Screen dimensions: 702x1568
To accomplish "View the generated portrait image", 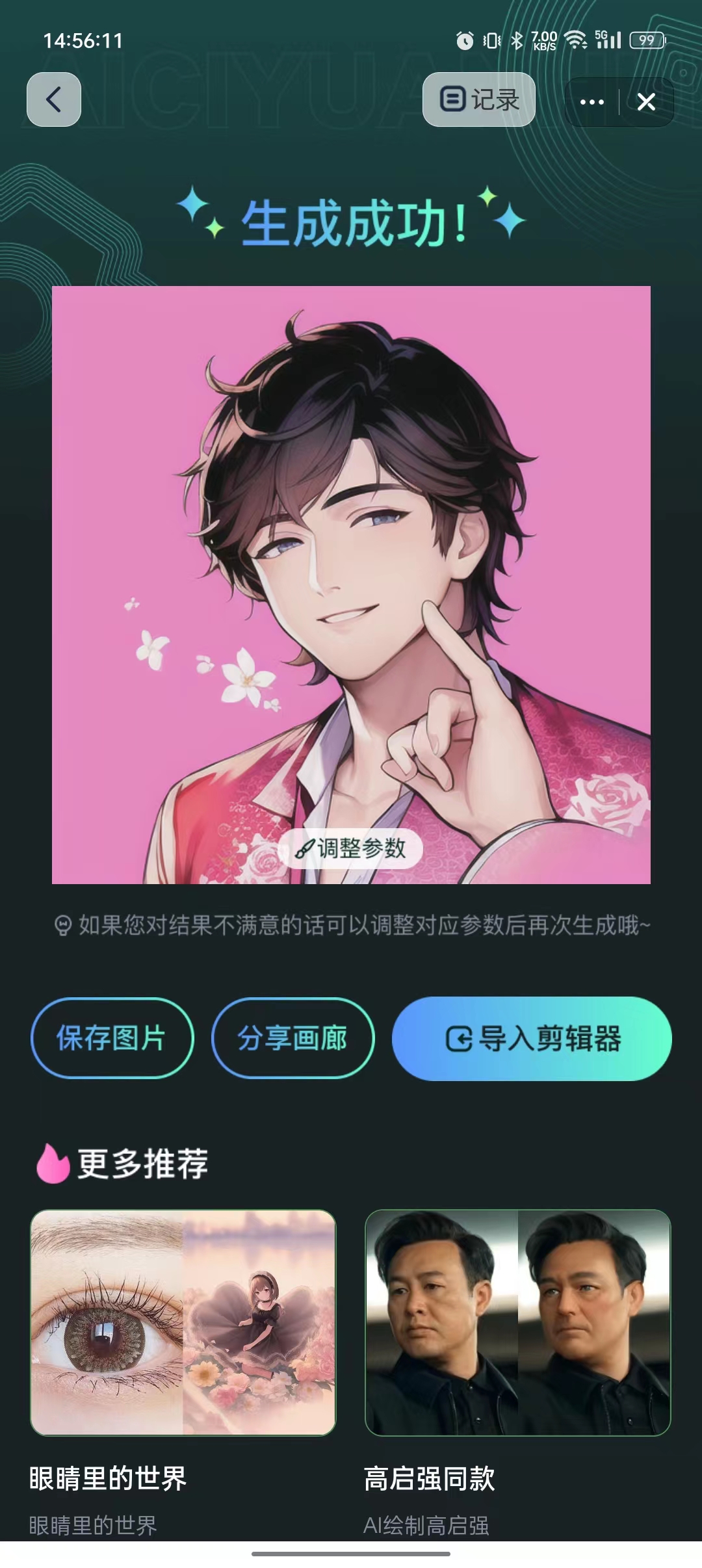I will coord(351,553).
